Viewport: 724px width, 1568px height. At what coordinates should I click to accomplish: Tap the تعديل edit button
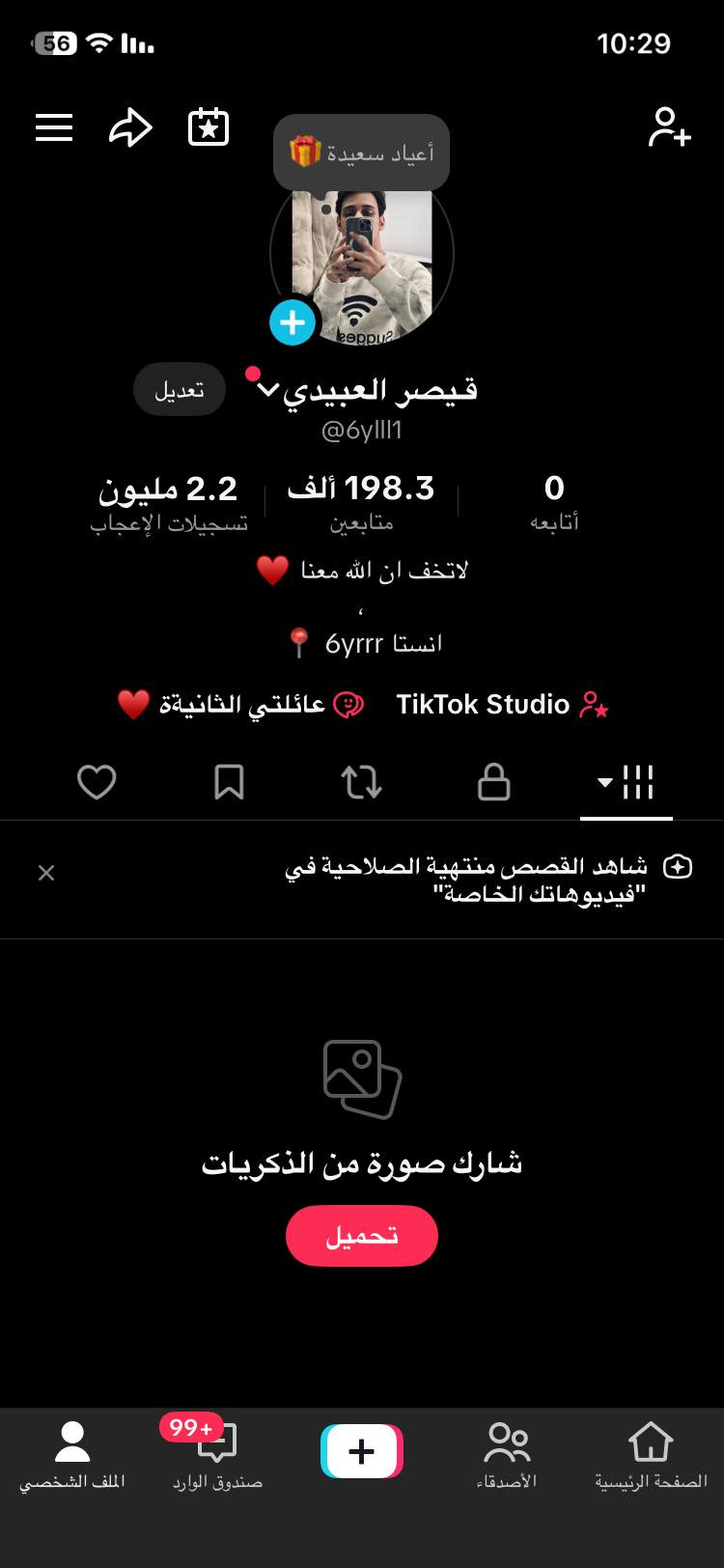180,389
